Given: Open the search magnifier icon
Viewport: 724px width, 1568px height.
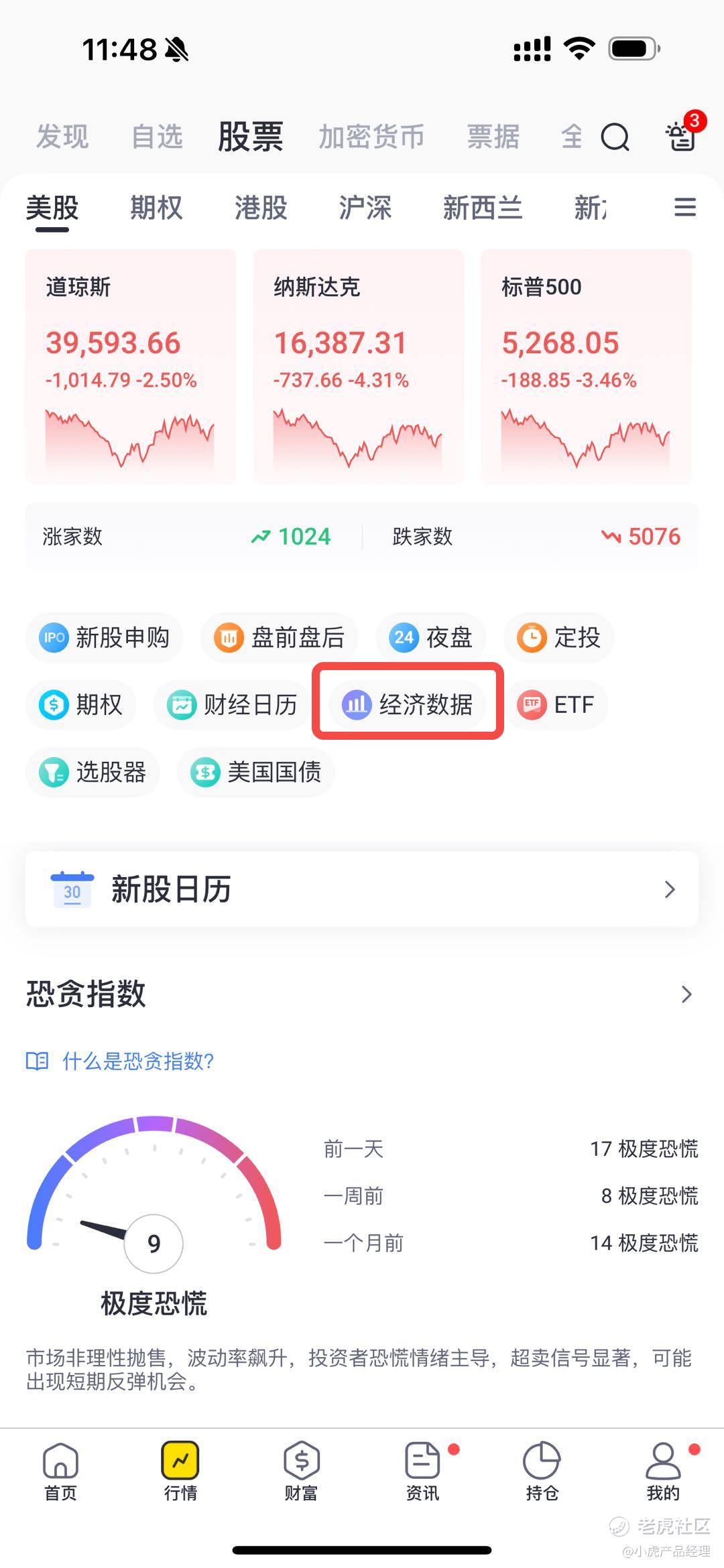Looking at the screenshot, I should [x=615, y=138].
